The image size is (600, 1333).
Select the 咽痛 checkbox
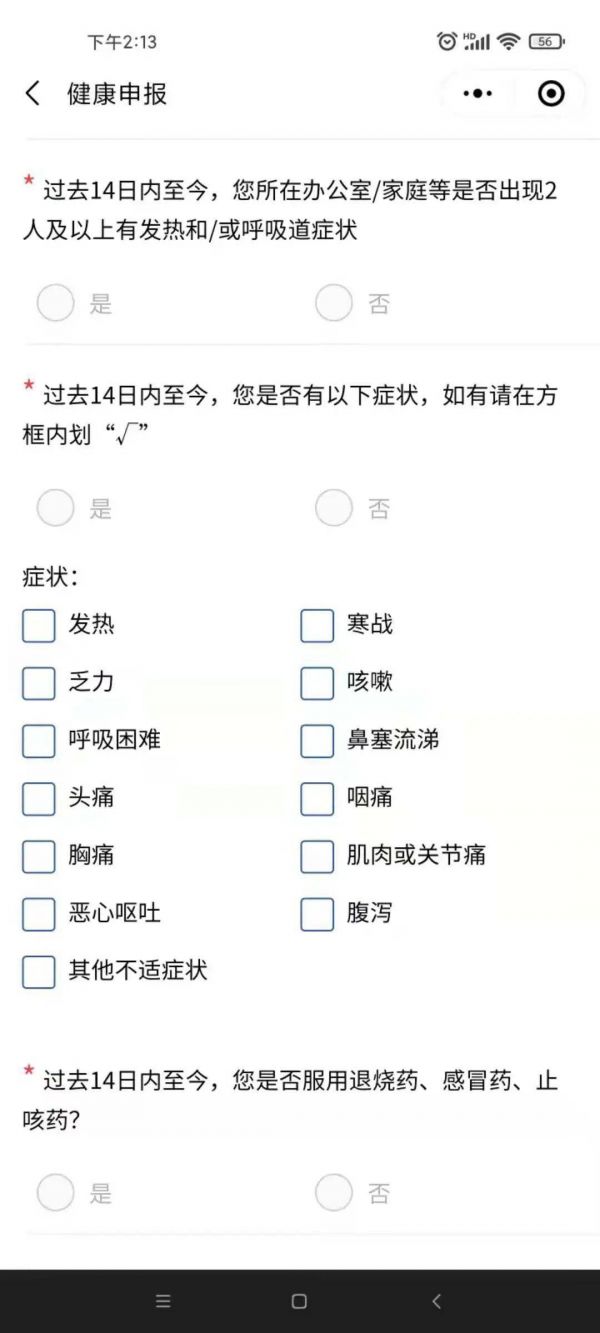pos(317,799)
